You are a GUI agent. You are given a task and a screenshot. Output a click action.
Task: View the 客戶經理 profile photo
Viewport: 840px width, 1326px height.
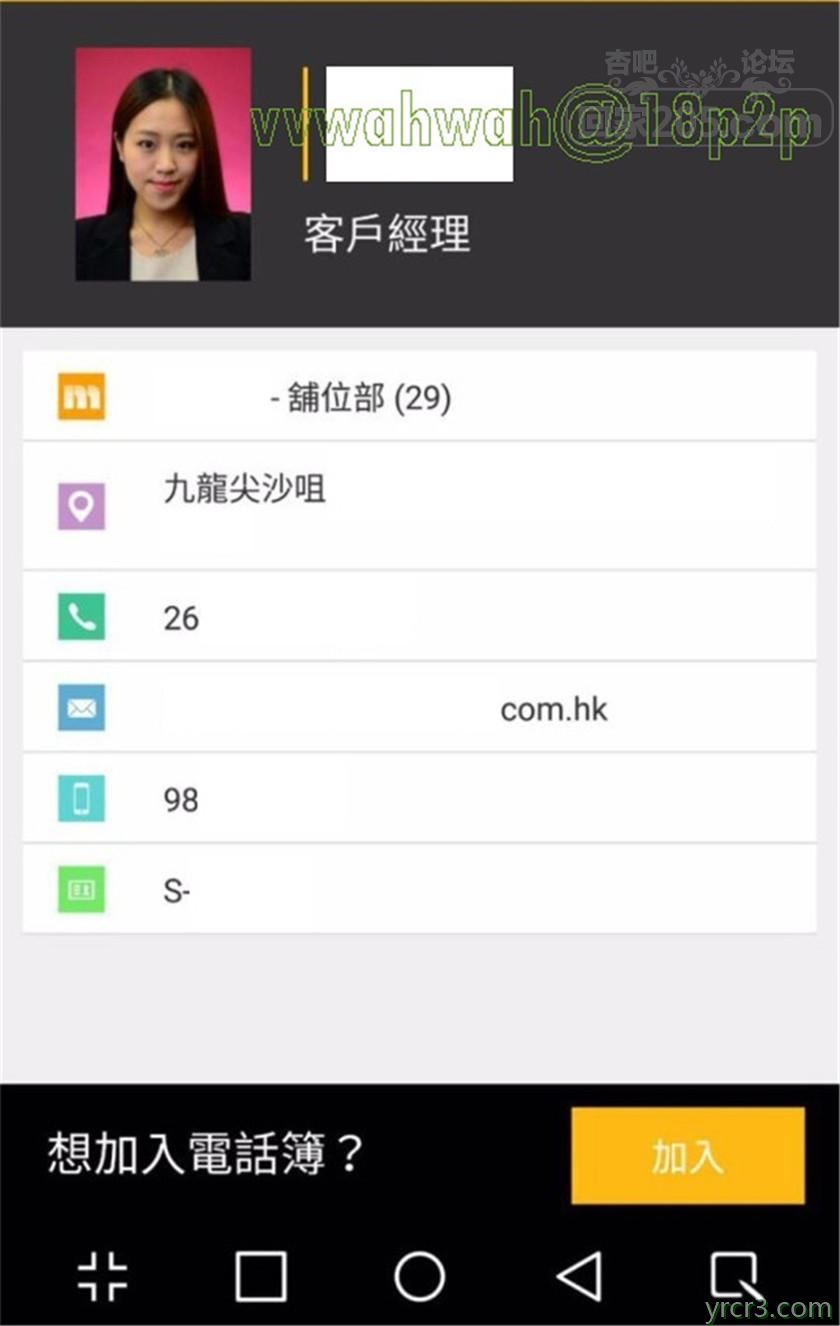click(163, 164)
